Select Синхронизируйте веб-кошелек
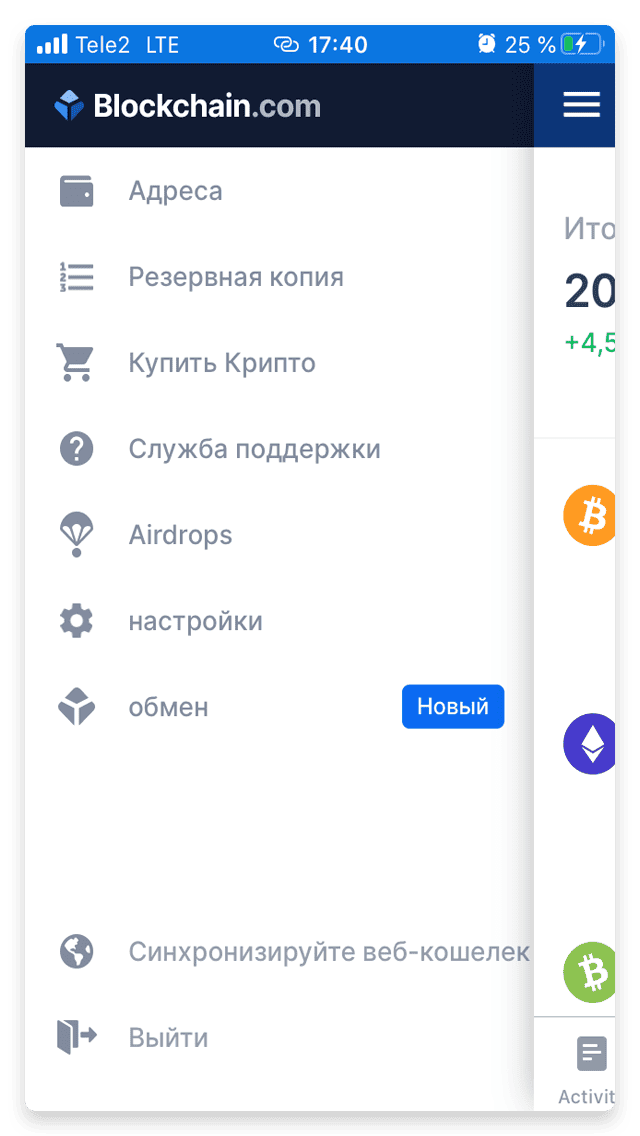The image size is (640, 1136). 279,952
